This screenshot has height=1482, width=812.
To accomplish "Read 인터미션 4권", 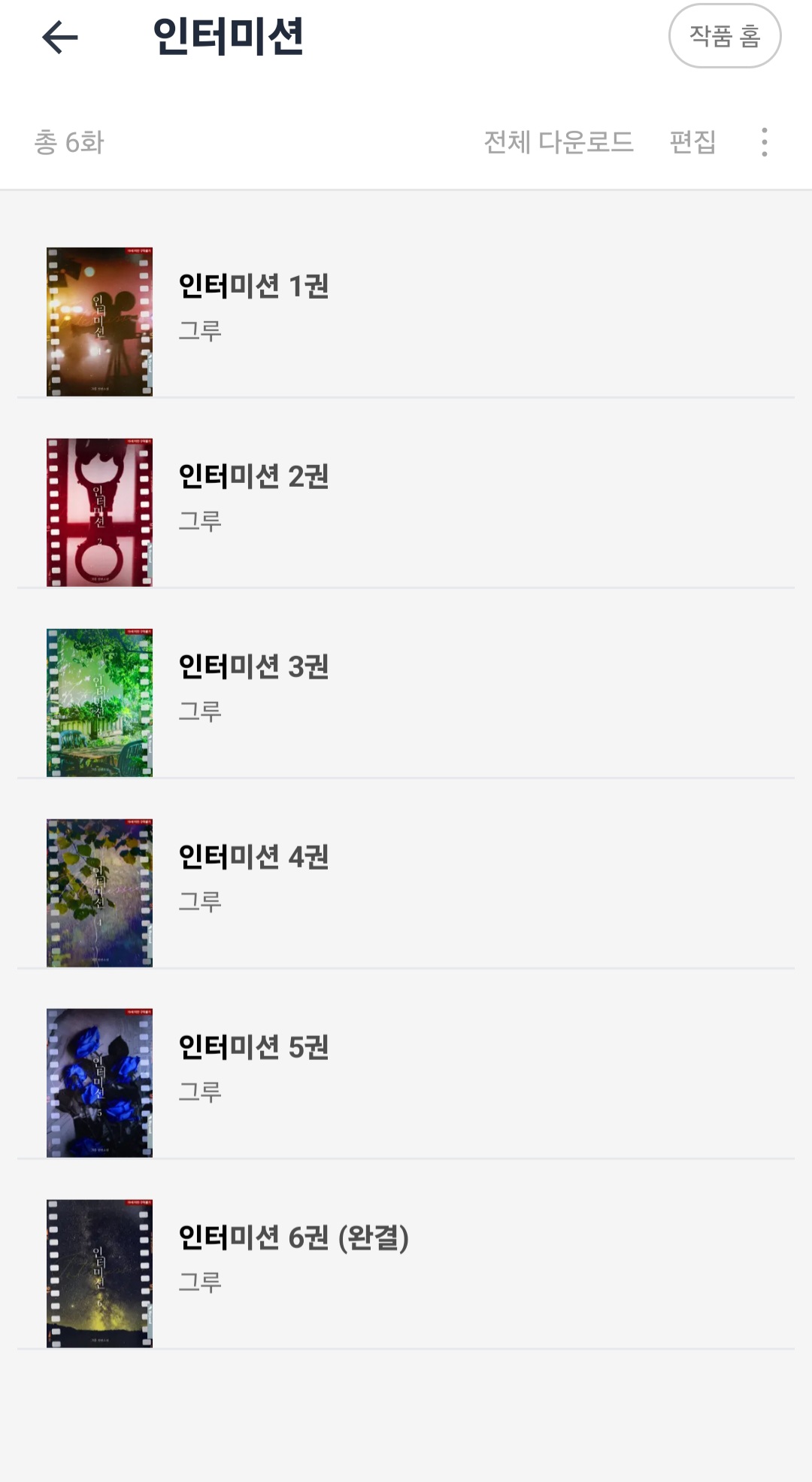I will (254, 858).
